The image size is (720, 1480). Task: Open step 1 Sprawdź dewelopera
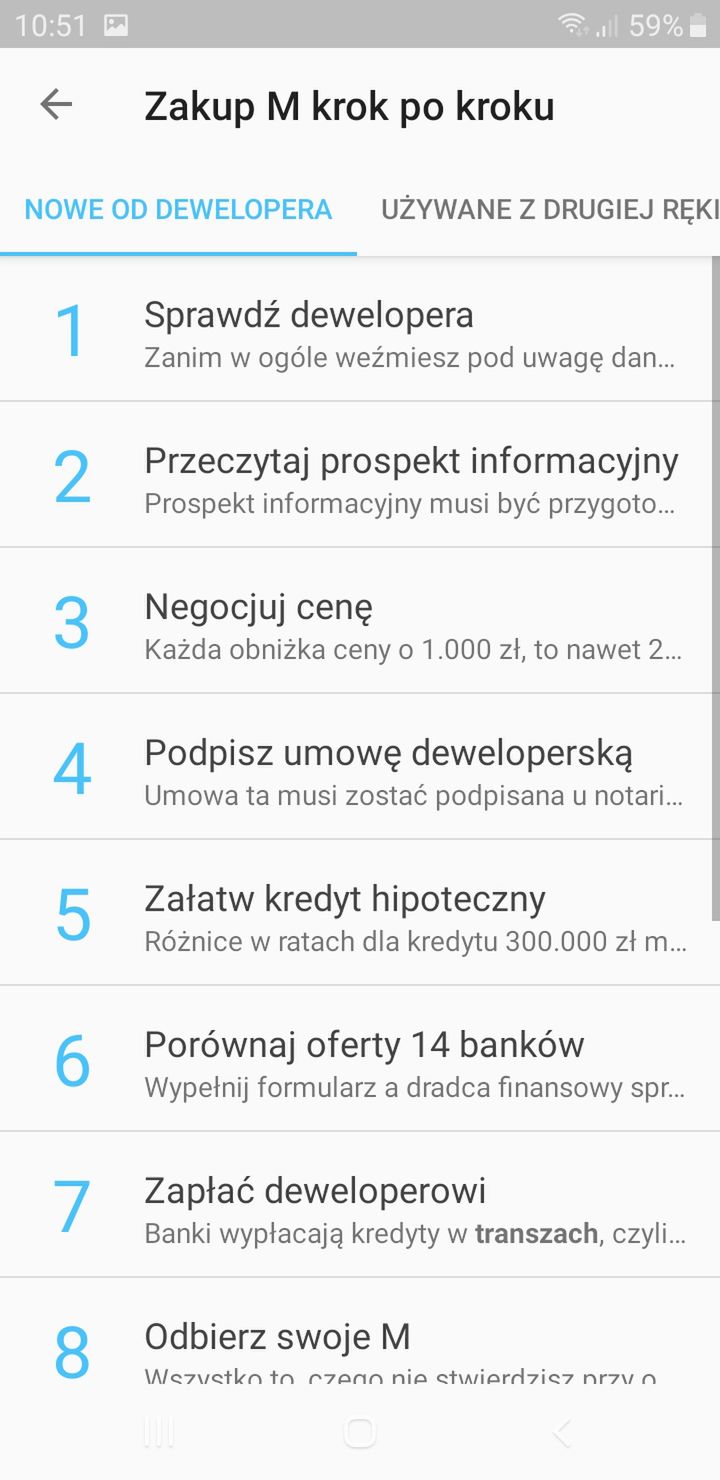click(360, 329)
